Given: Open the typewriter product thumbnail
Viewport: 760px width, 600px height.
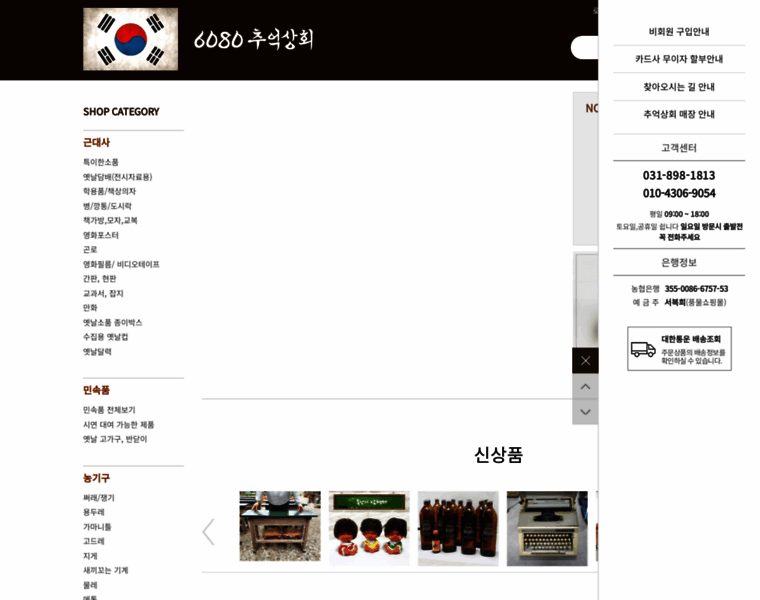Looking at the screenshot, I should point(547,528).
